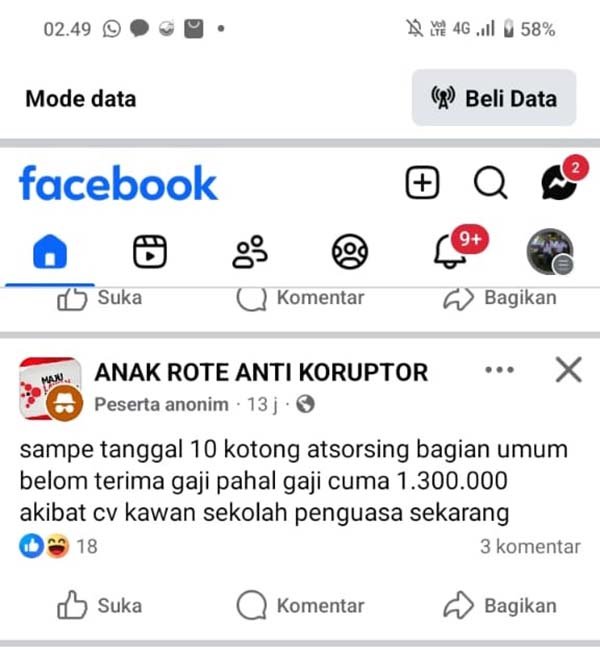Share the anonymous post via Bagikan

click(500, 605)
